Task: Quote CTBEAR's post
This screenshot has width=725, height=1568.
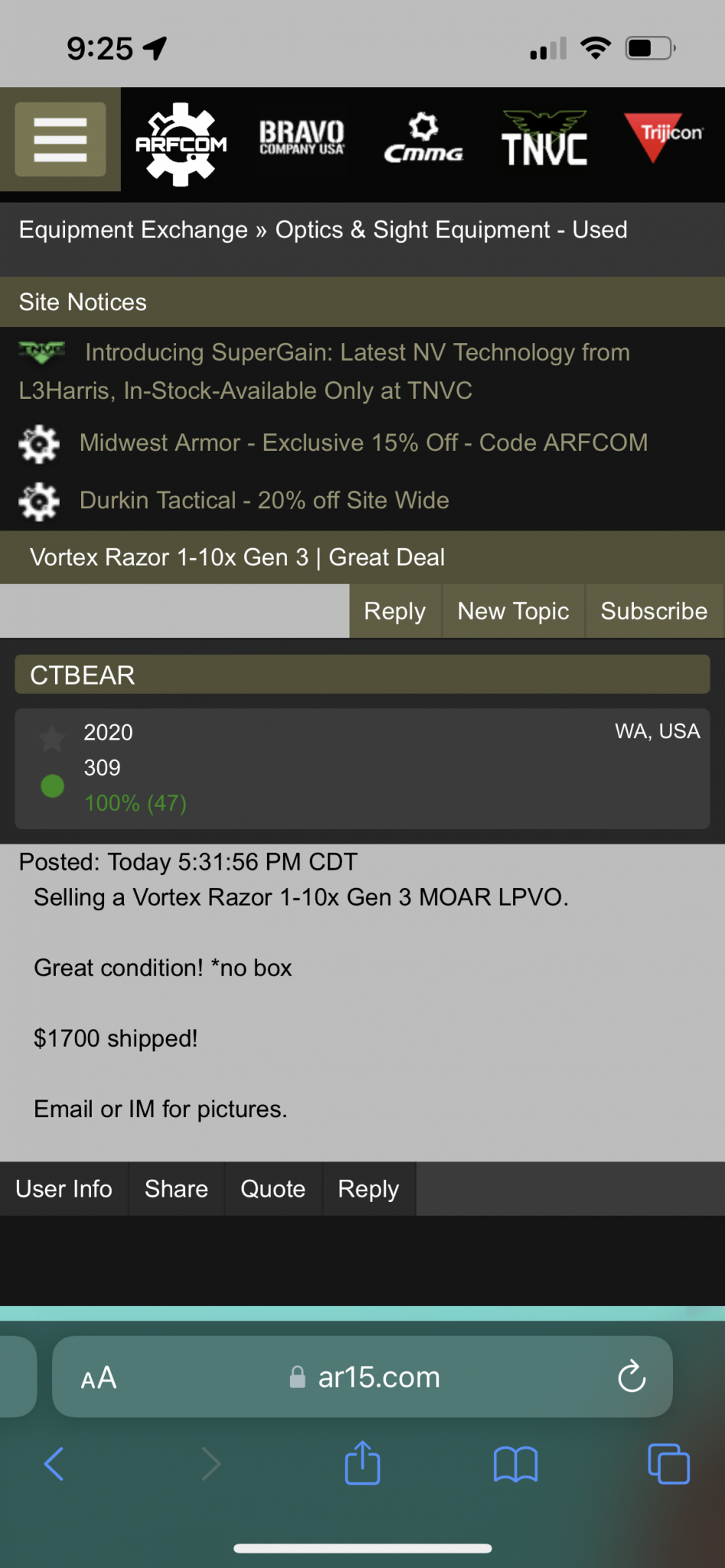Action: 273,1189
